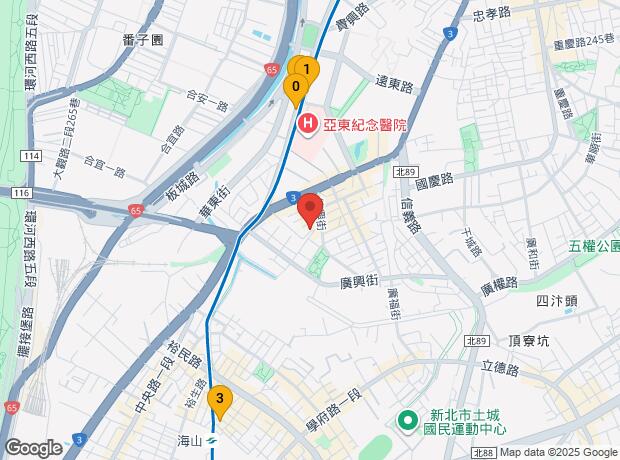Open the 亞東紀念醫院 hospital place icon

click(308, 126)
